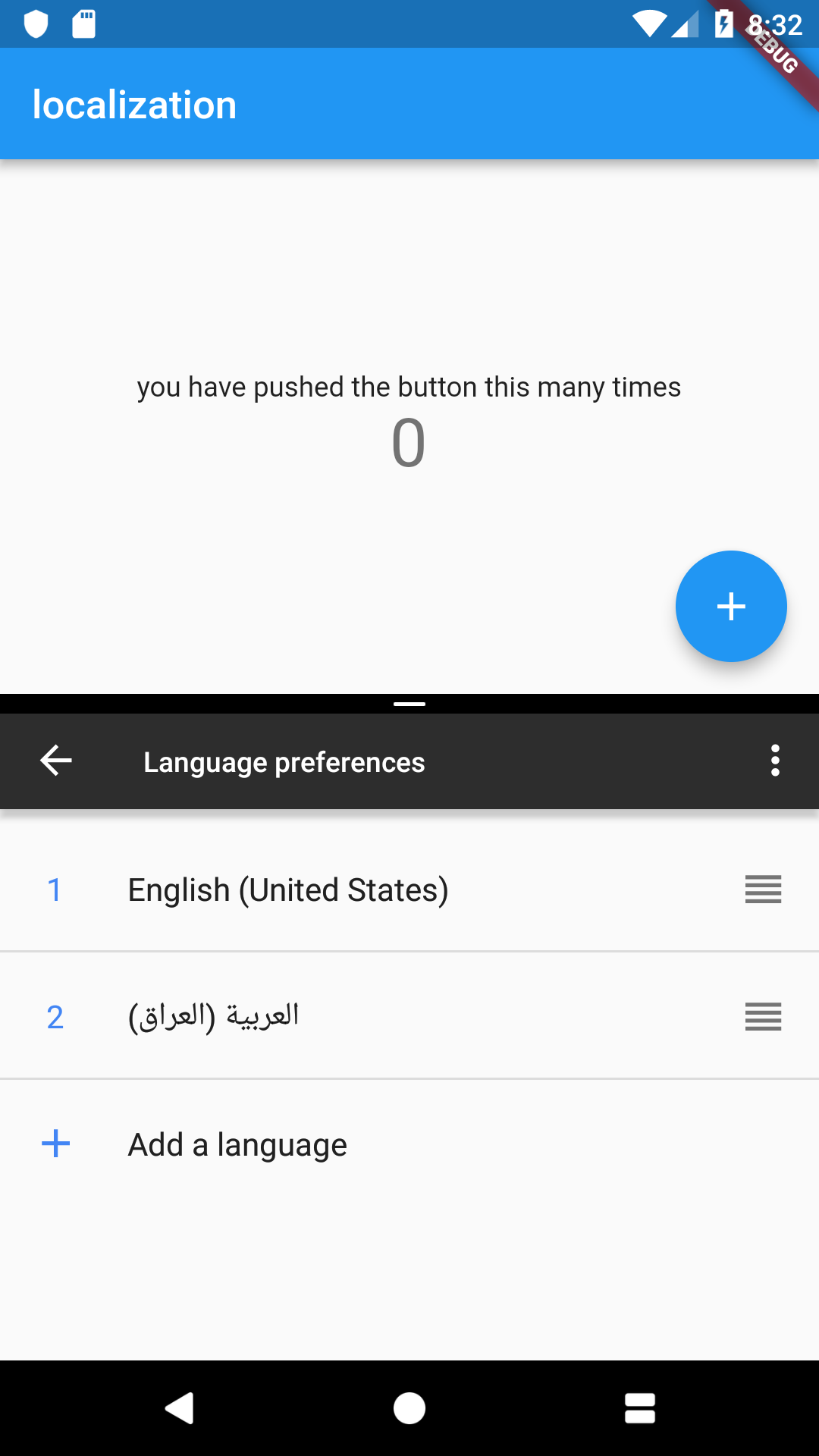Viewport: 819px width, 1456px height.
Task: Tap the reorder handle beside the Arabic language
Action: [763, 1017]
